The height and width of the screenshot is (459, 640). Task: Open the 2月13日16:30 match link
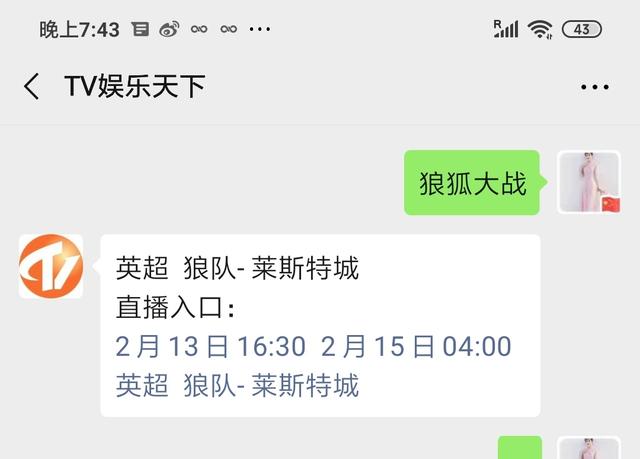point(210,347)
